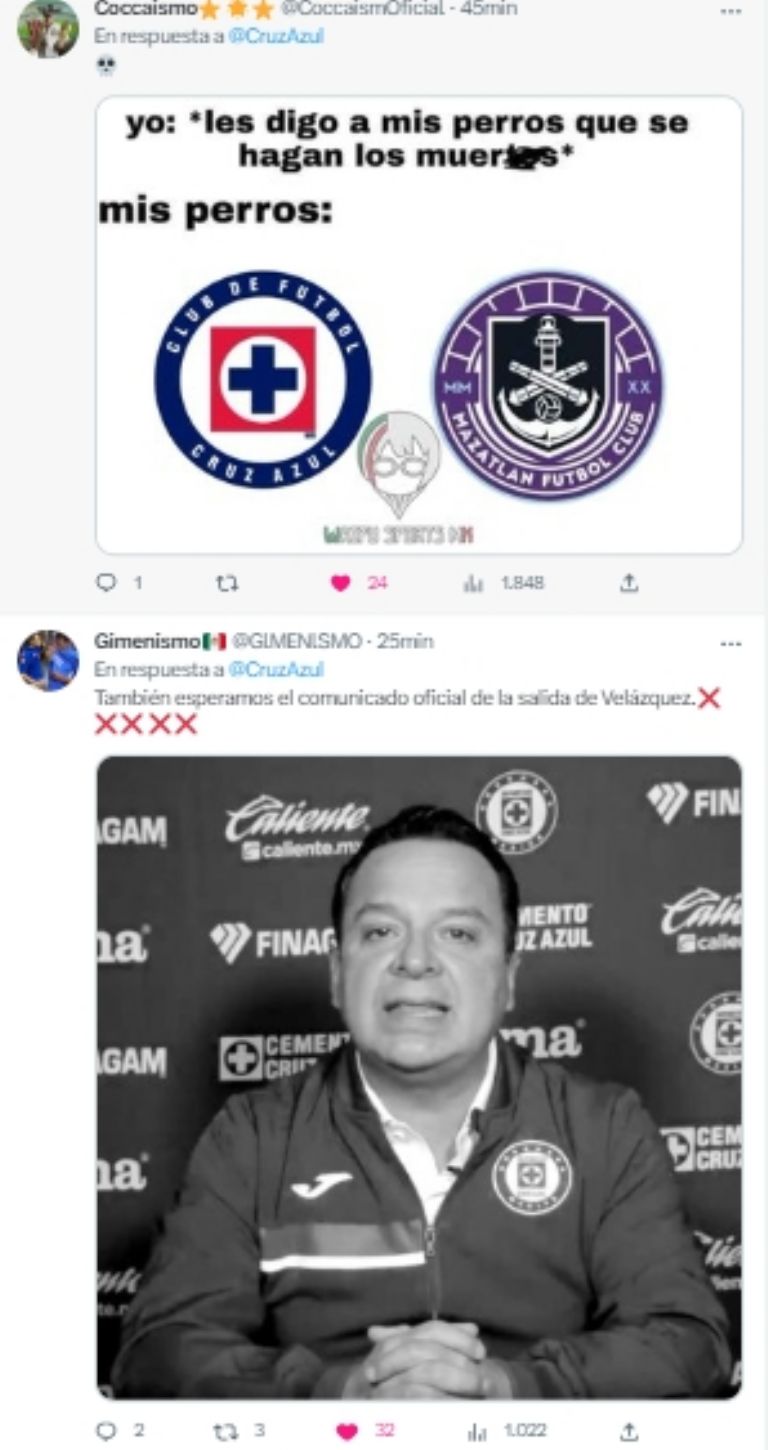
Task: Reply to Gimenismo's tweet
Action: coord(106,1431)
